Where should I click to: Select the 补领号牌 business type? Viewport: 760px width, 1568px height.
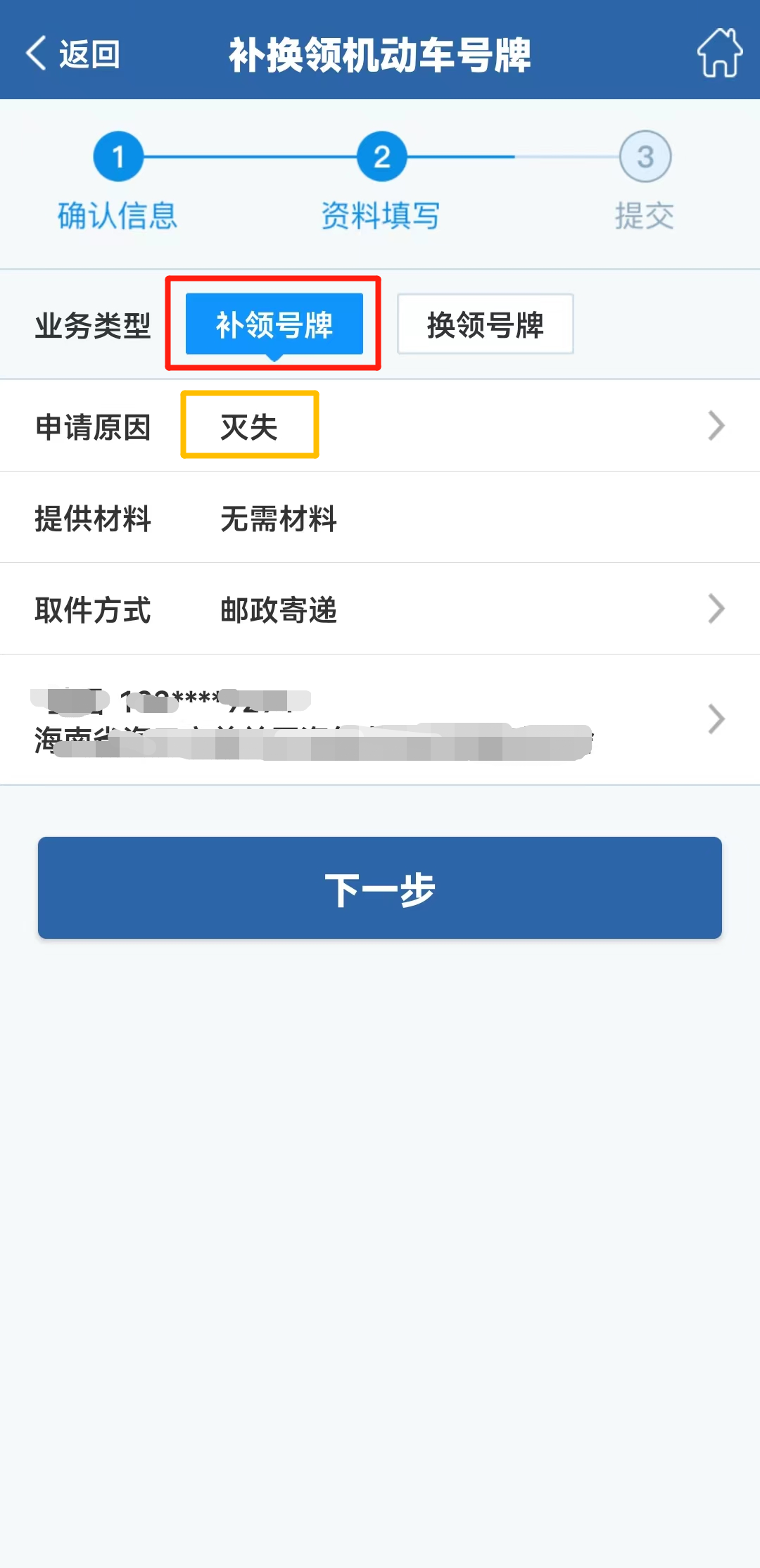(274, 324)
